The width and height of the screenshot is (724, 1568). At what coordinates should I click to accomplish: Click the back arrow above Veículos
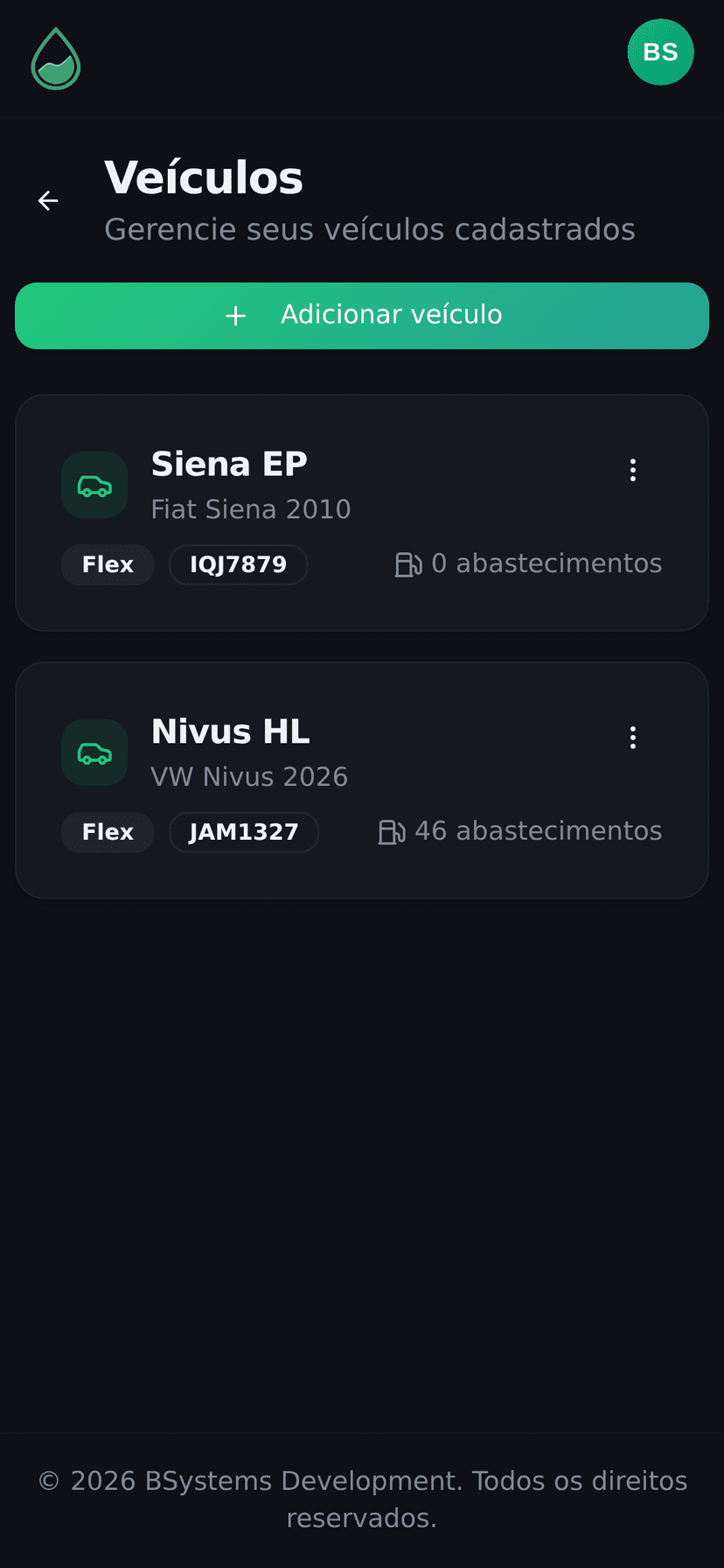pos(48,200)
